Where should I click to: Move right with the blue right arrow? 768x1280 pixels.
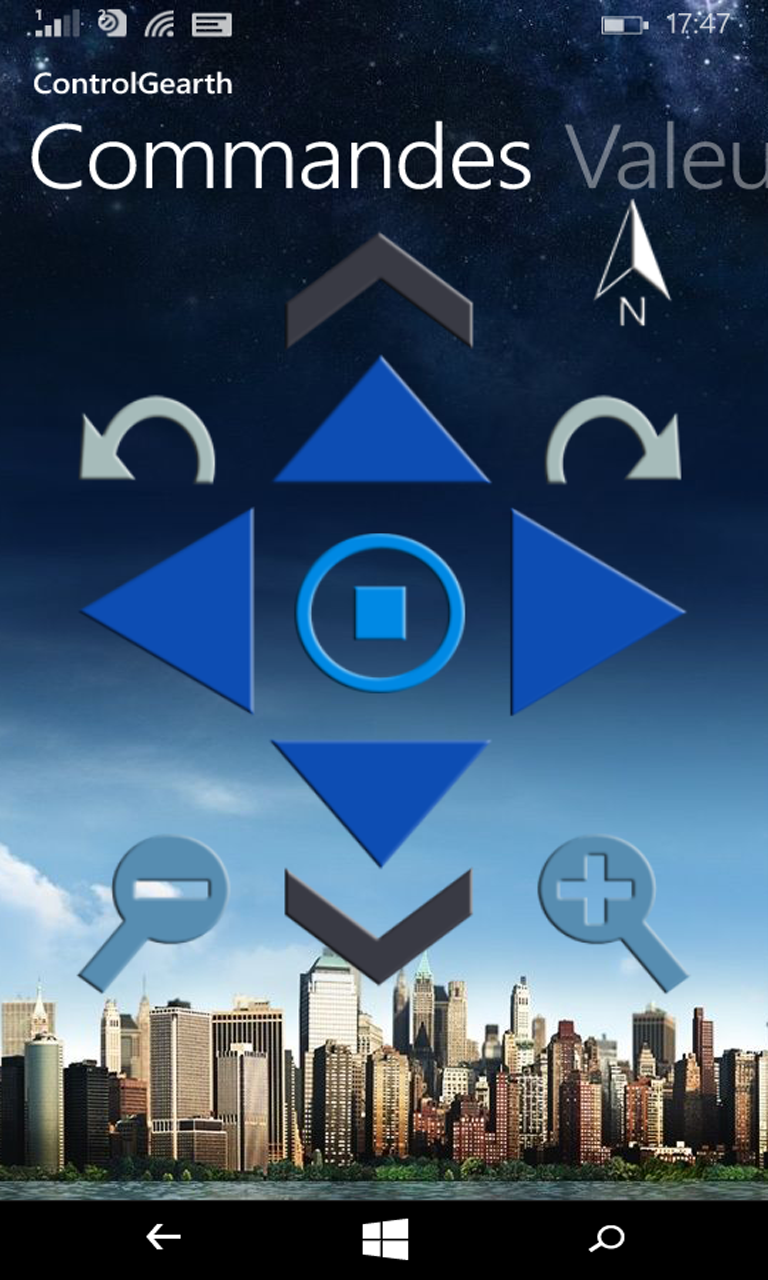coord(598,611)
